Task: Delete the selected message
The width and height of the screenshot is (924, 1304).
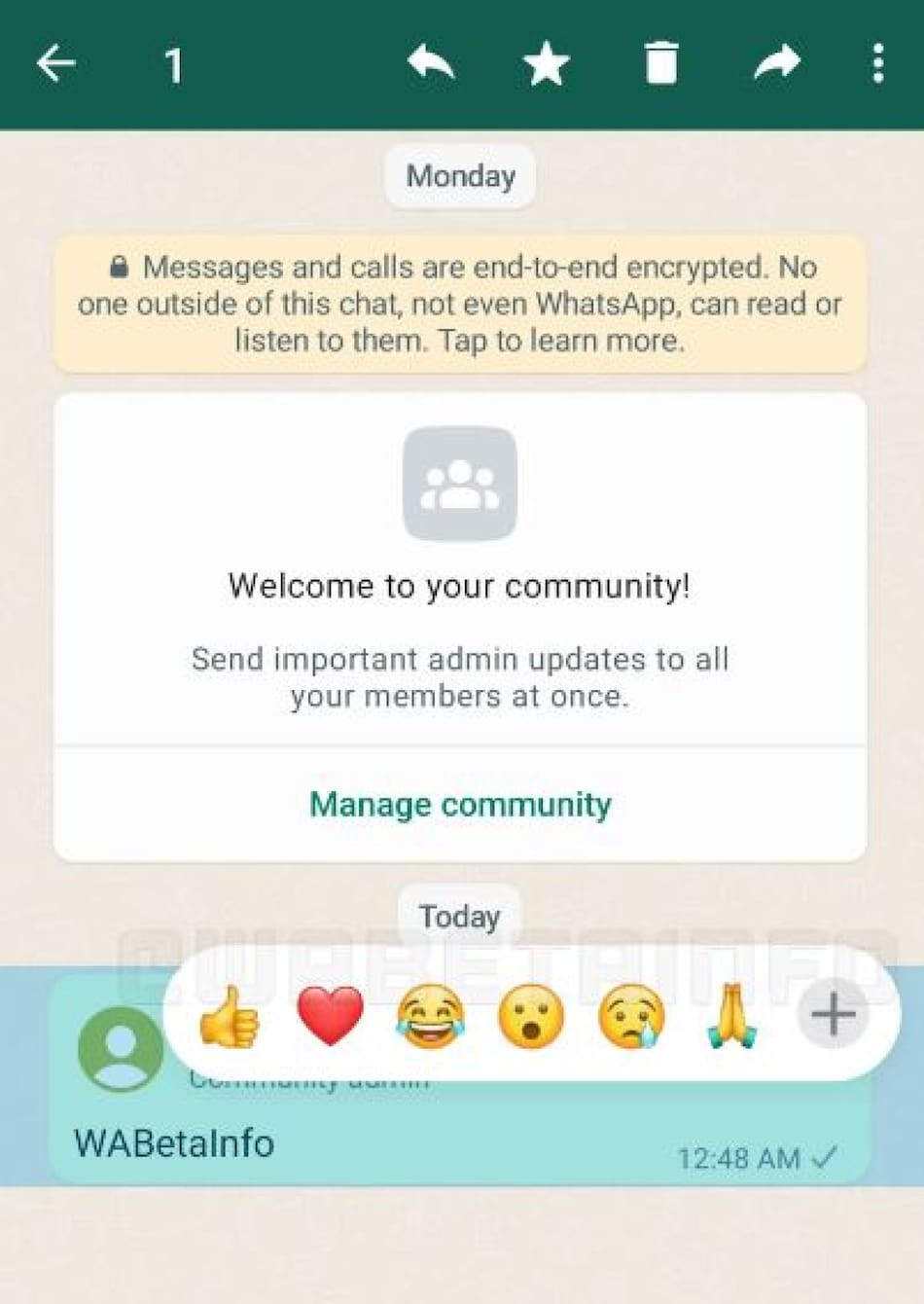Action: pos(661,64)
